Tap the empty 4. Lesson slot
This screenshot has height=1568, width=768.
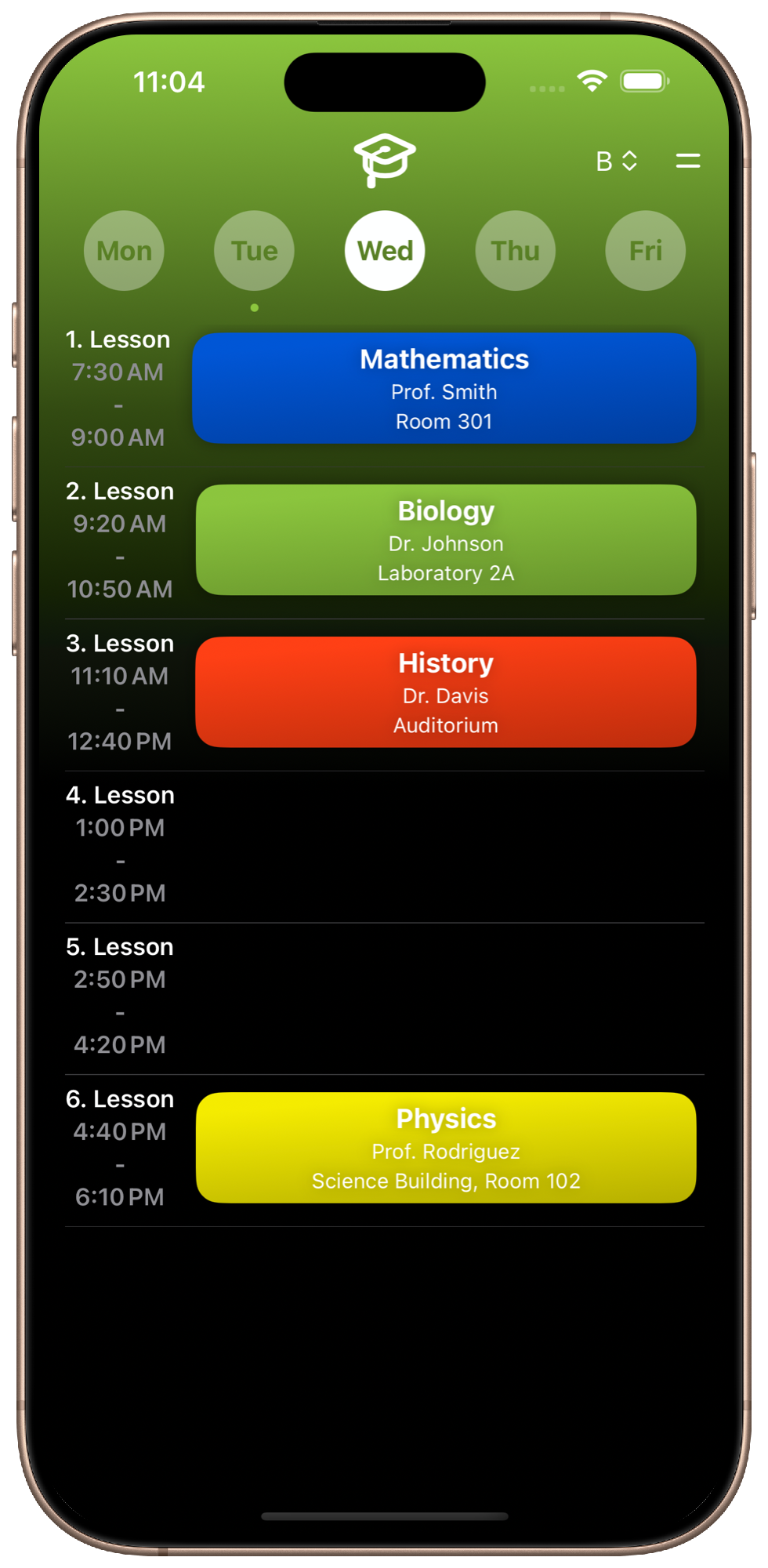pyautogui.click(x=445, y=845)
